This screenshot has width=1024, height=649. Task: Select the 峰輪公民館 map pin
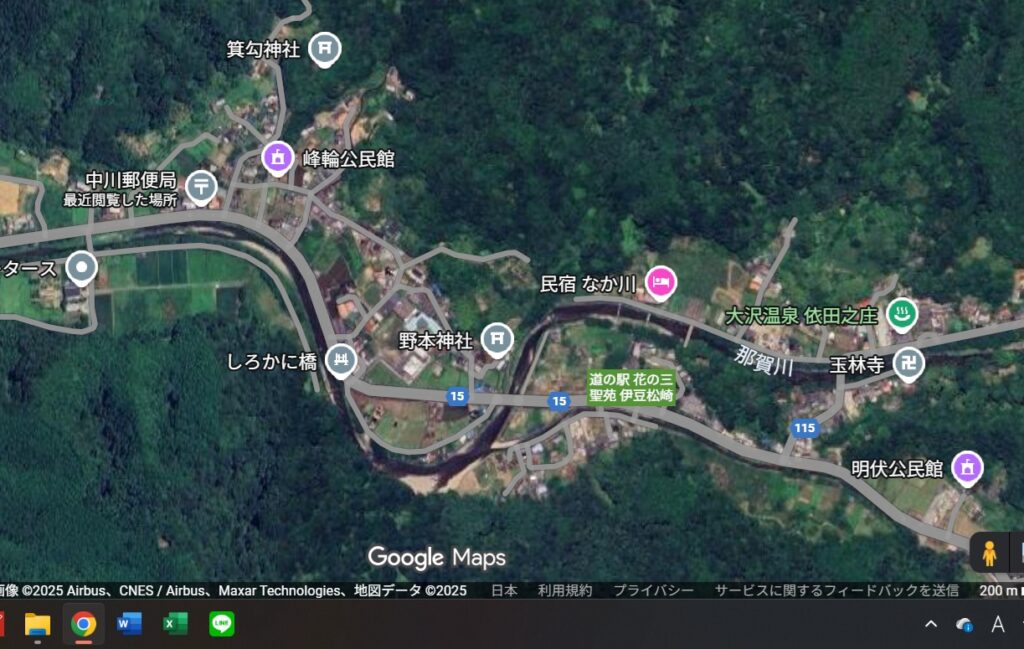click(x=277, y=157)
